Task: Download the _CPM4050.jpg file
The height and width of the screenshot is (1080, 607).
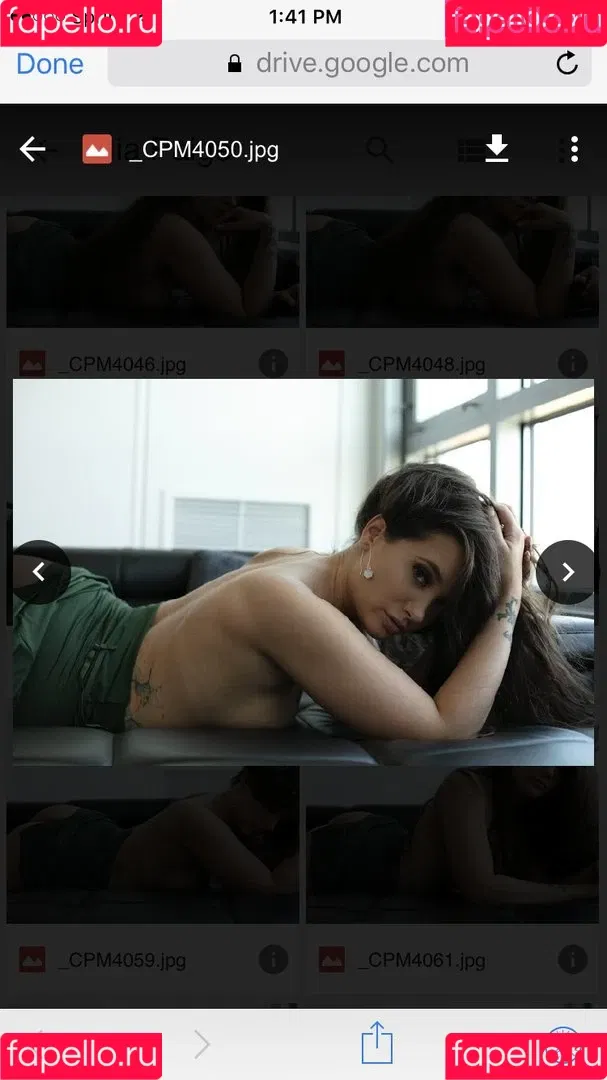Action: pyautogui.click(x=496, y=150)
